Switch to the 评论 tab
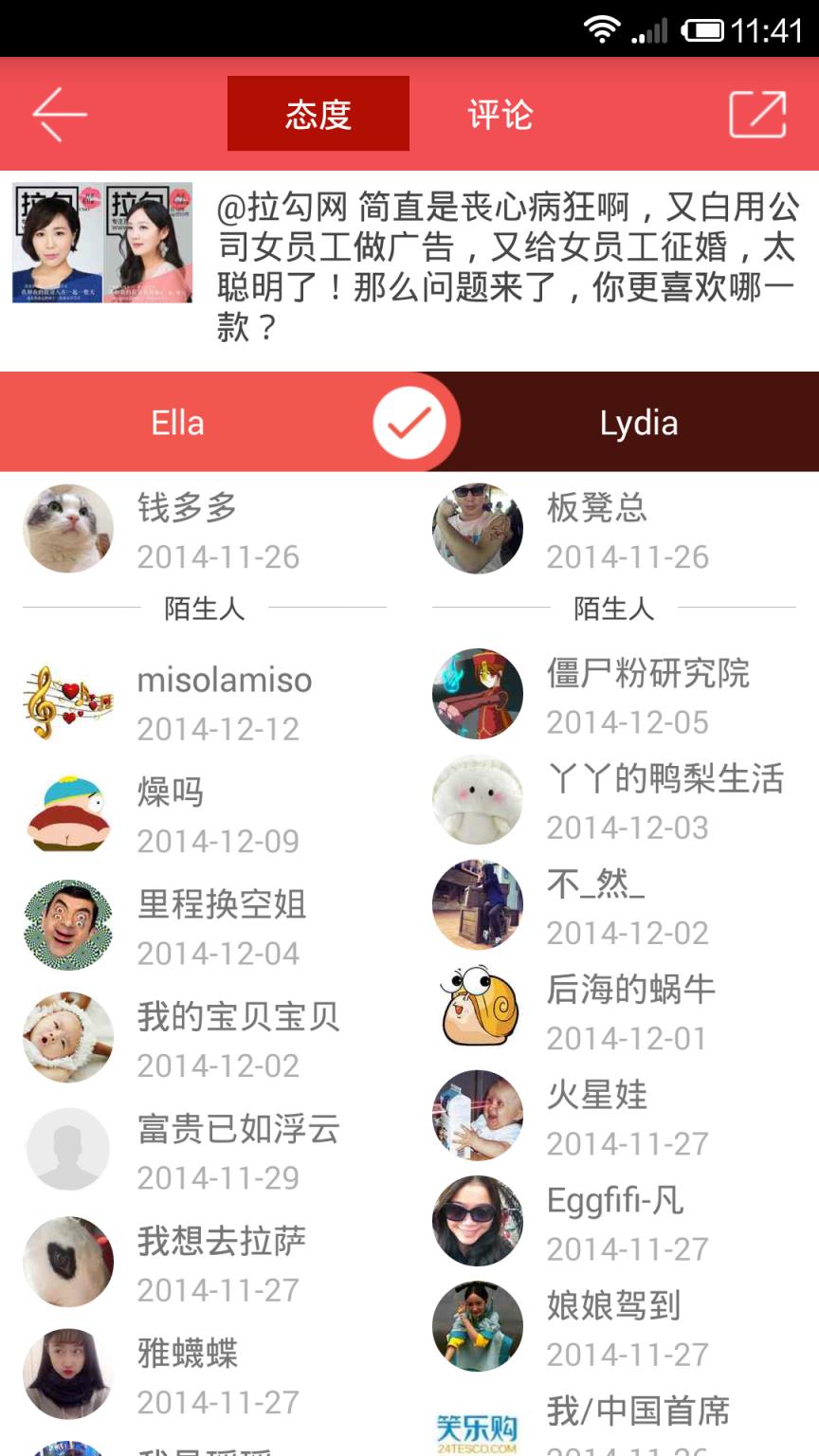This screenshot has height=1456, width=819. [x=500, y=114]
